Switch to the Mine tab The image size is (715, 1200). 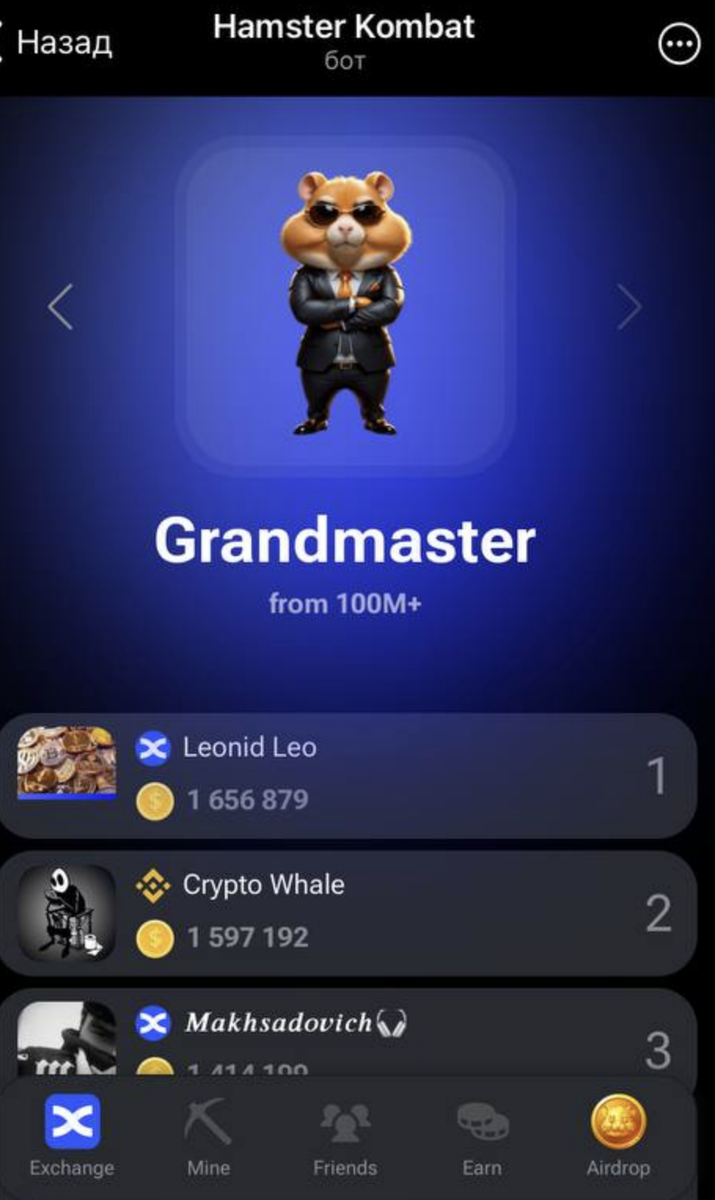[x=208, y=1135]
